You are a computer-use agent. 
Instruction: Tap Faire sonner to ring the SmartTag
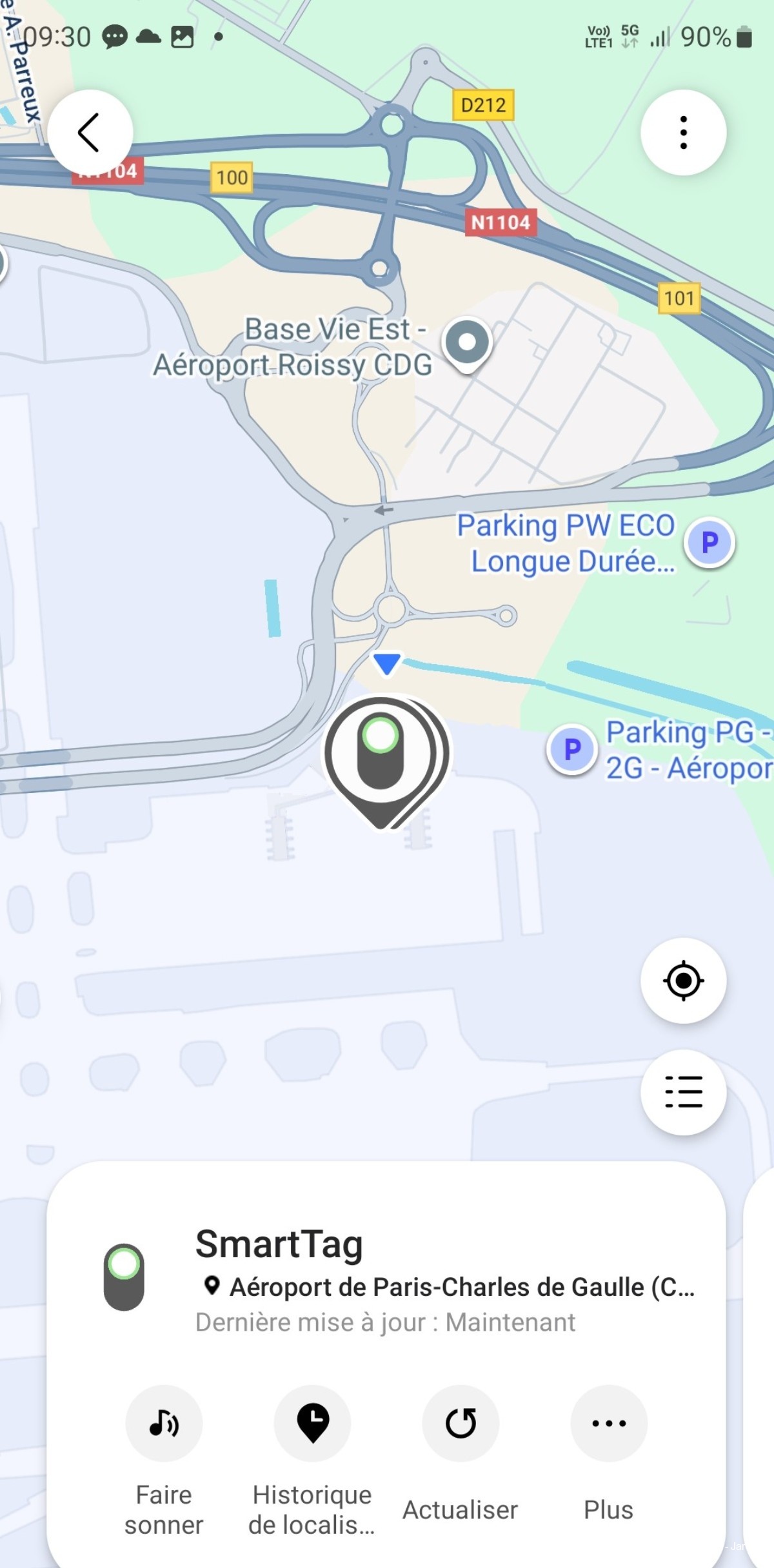[164, 1424]
